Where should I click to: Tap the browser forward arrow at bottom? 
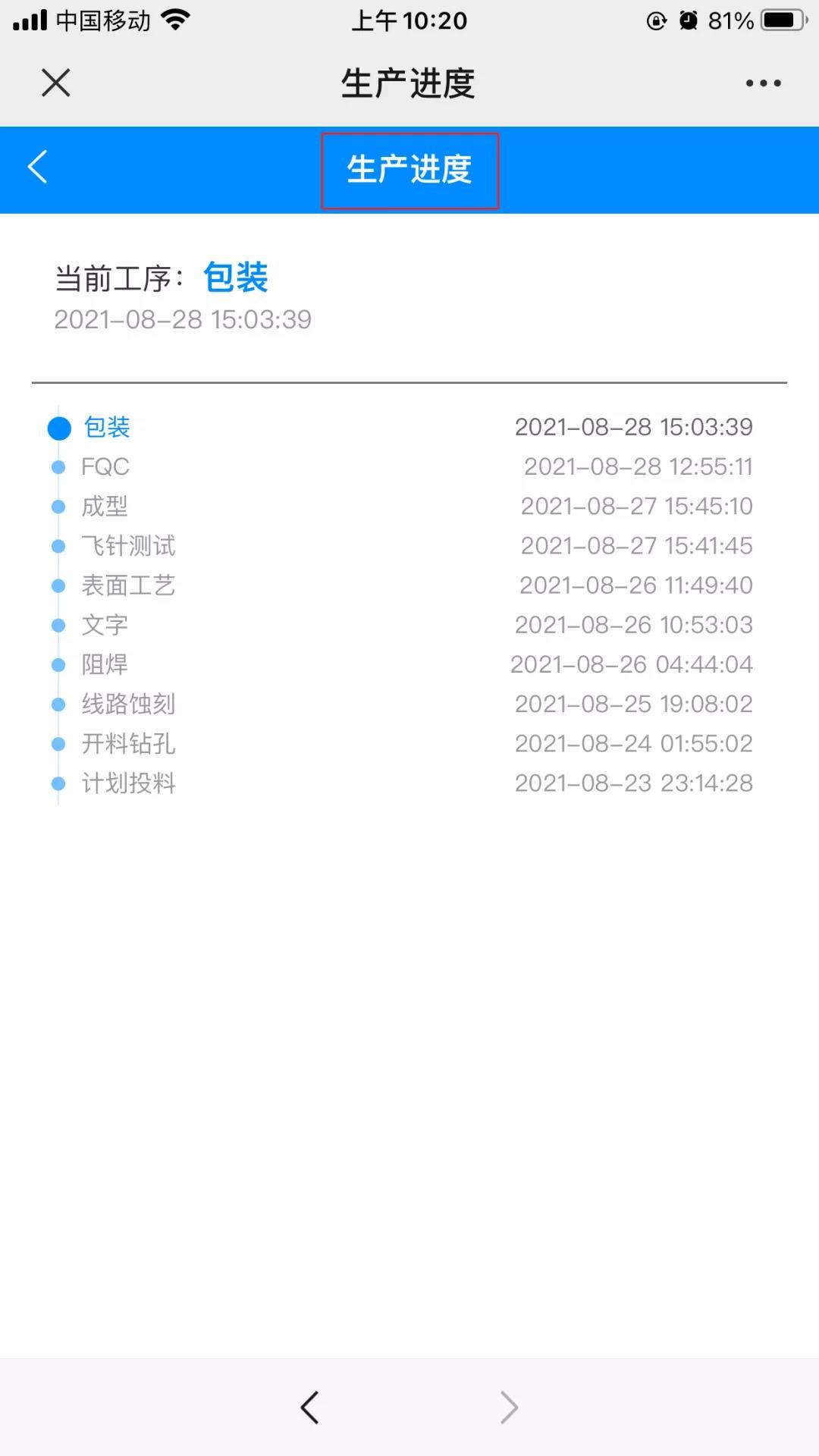point(509,1407)
